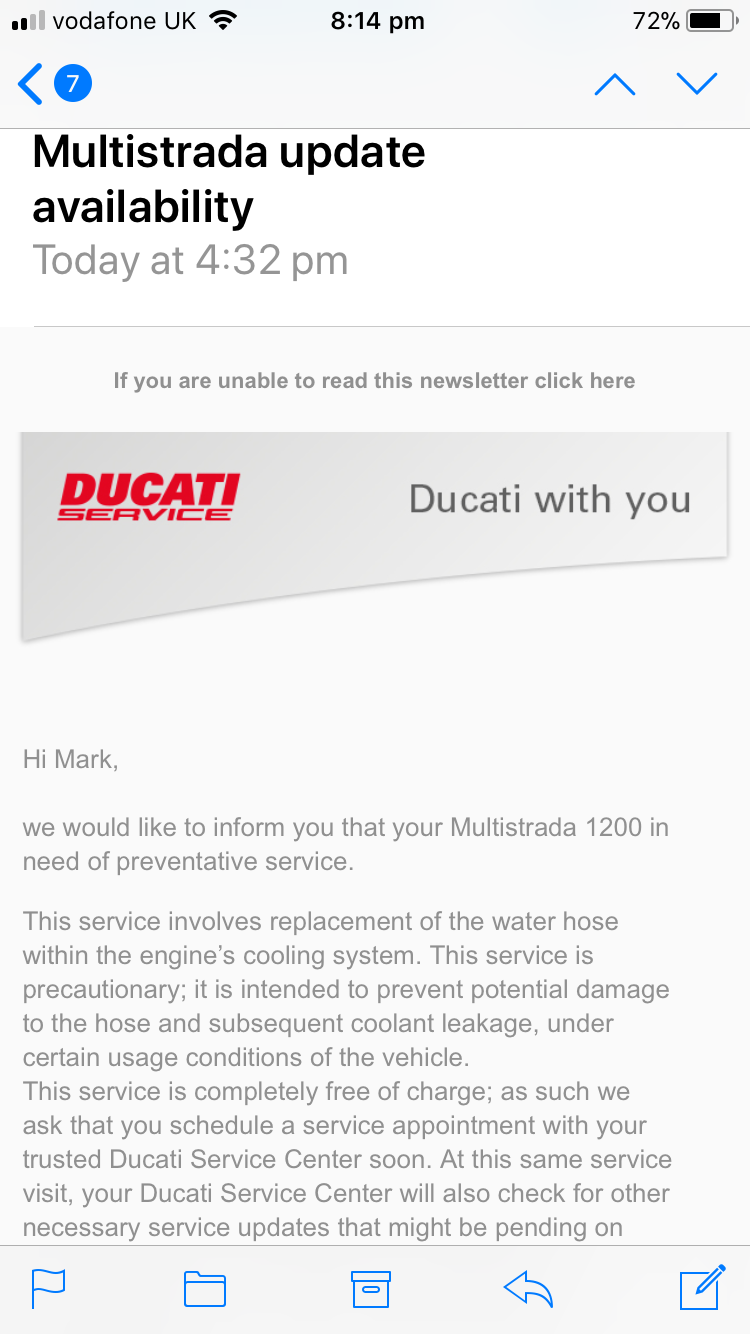The height and width of the screenshot is (1334, 750).
Task: Archive this Ducati email
Action: coord(369,1289)
